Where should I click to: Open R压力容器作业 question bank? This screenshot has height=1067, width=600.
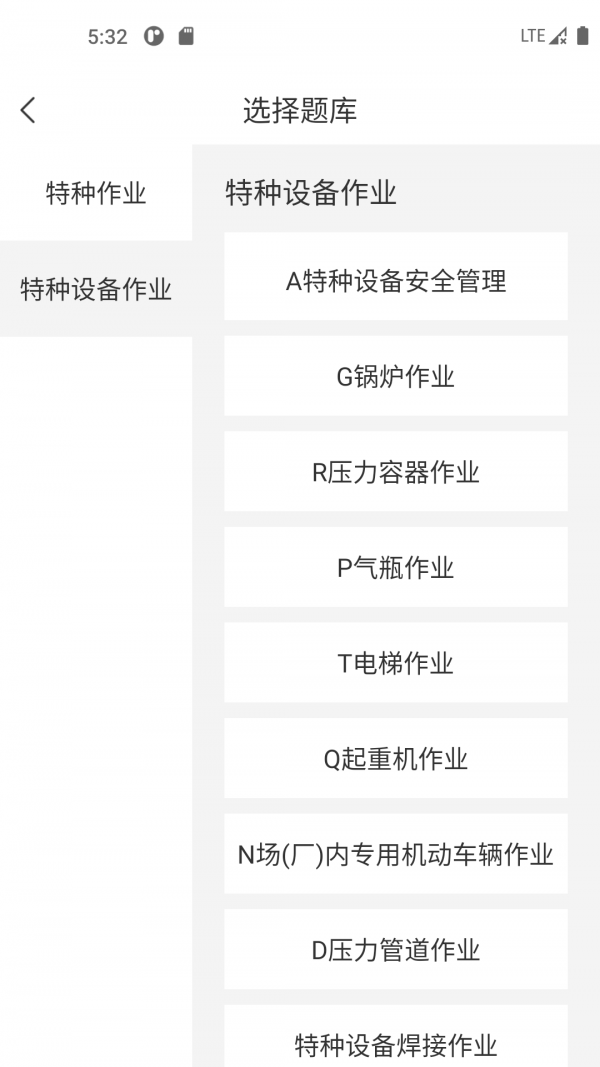click(396, 472)
